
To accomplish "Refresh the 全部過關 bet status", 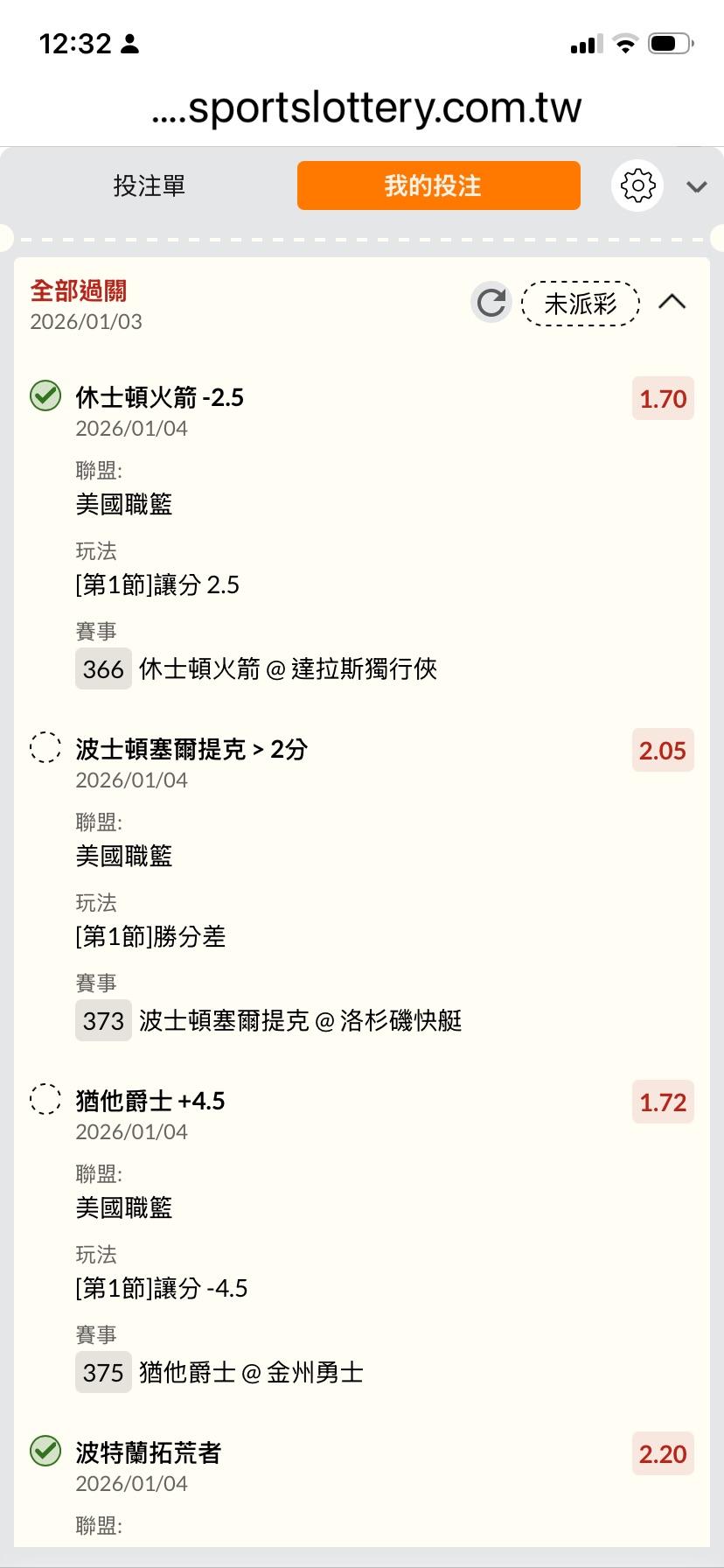I will pyautogui.click(x=491, y=303).
